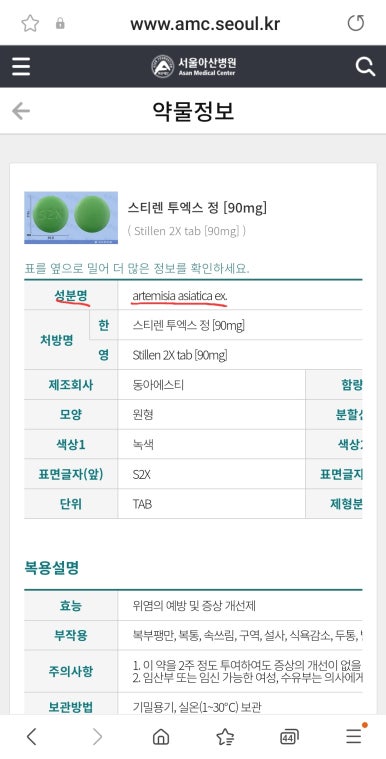Open the browser menu in the bottom toolbar
Viewport: 386px width, 759px height.
coord(354,736)
